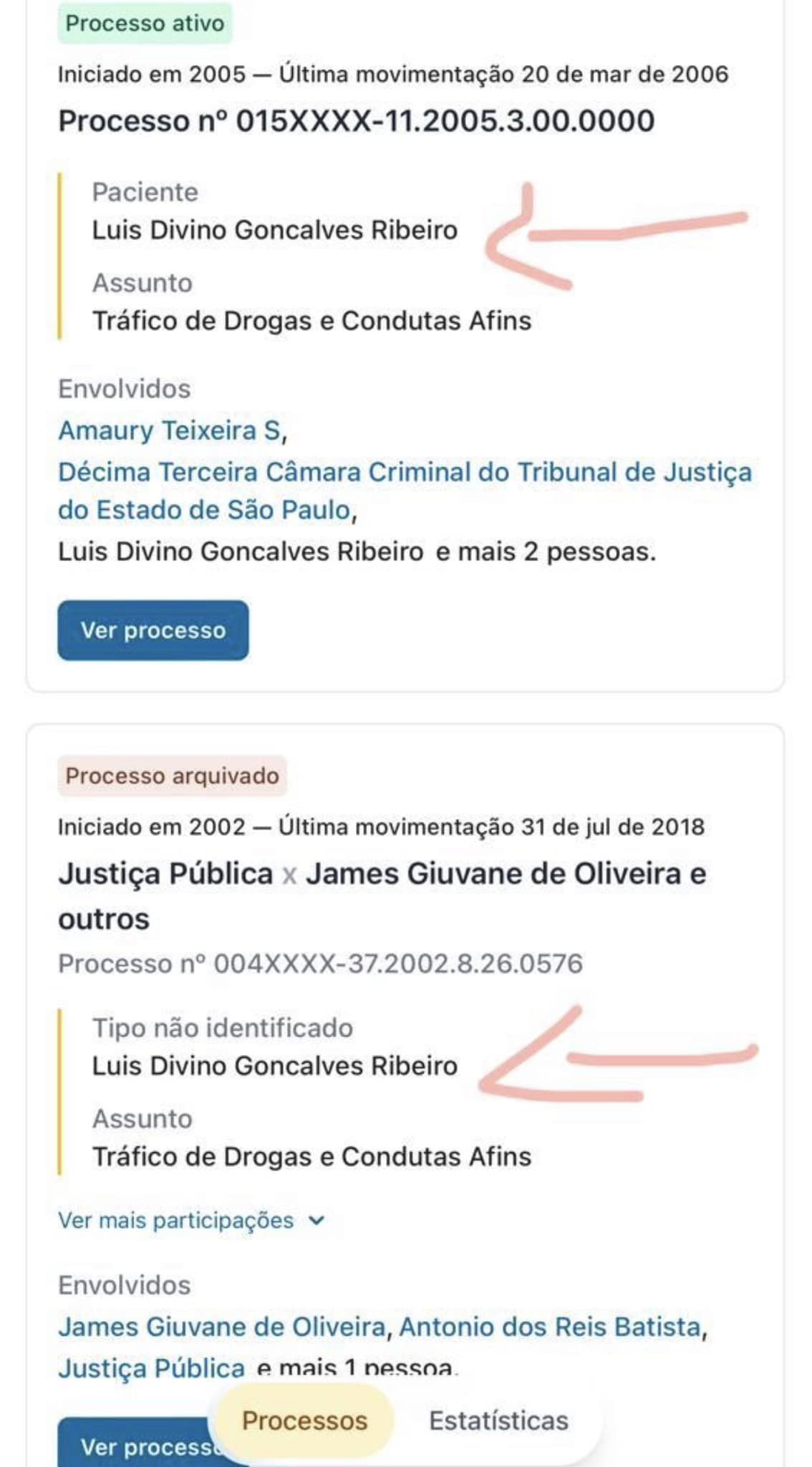The image size is (812, 1467).
Task: Open Décima Terceira Câmara Criminal link
Action: (x=405, y=473)
